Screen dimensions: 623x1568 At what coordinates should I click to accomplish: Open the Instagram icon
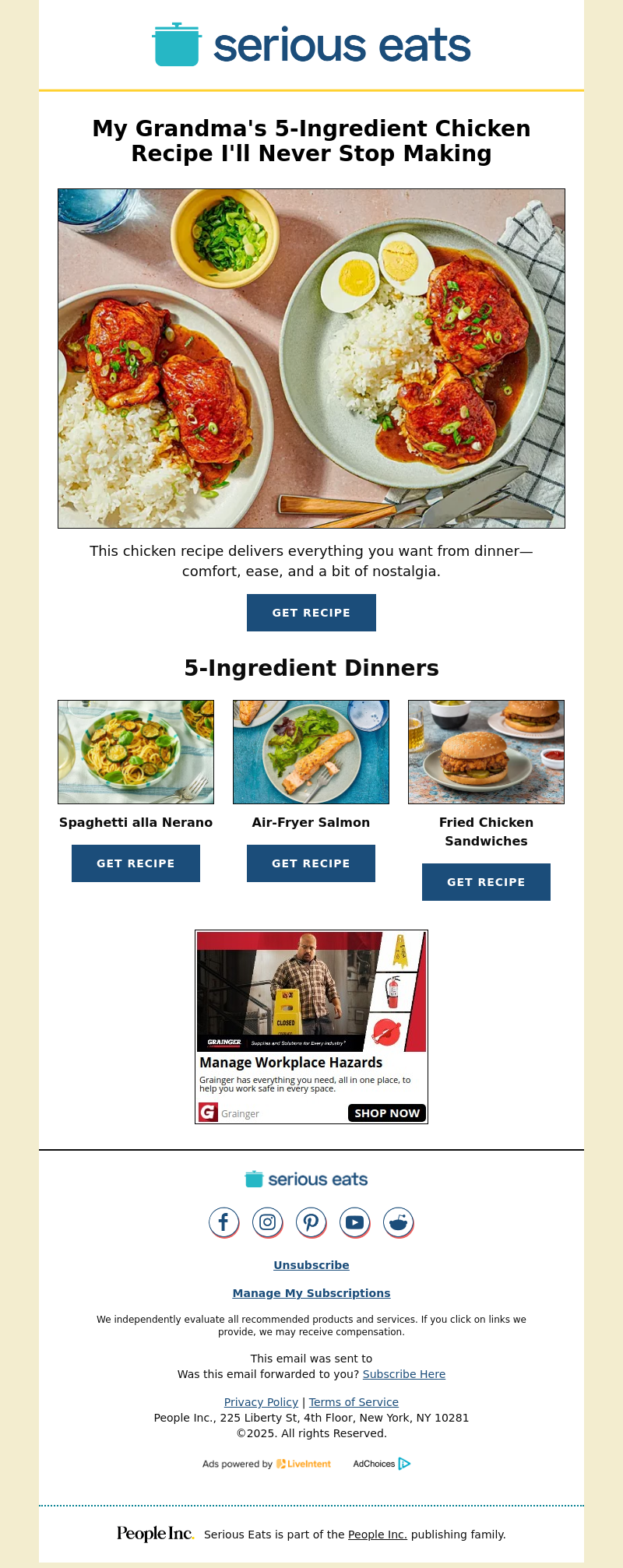point(267,1222)
